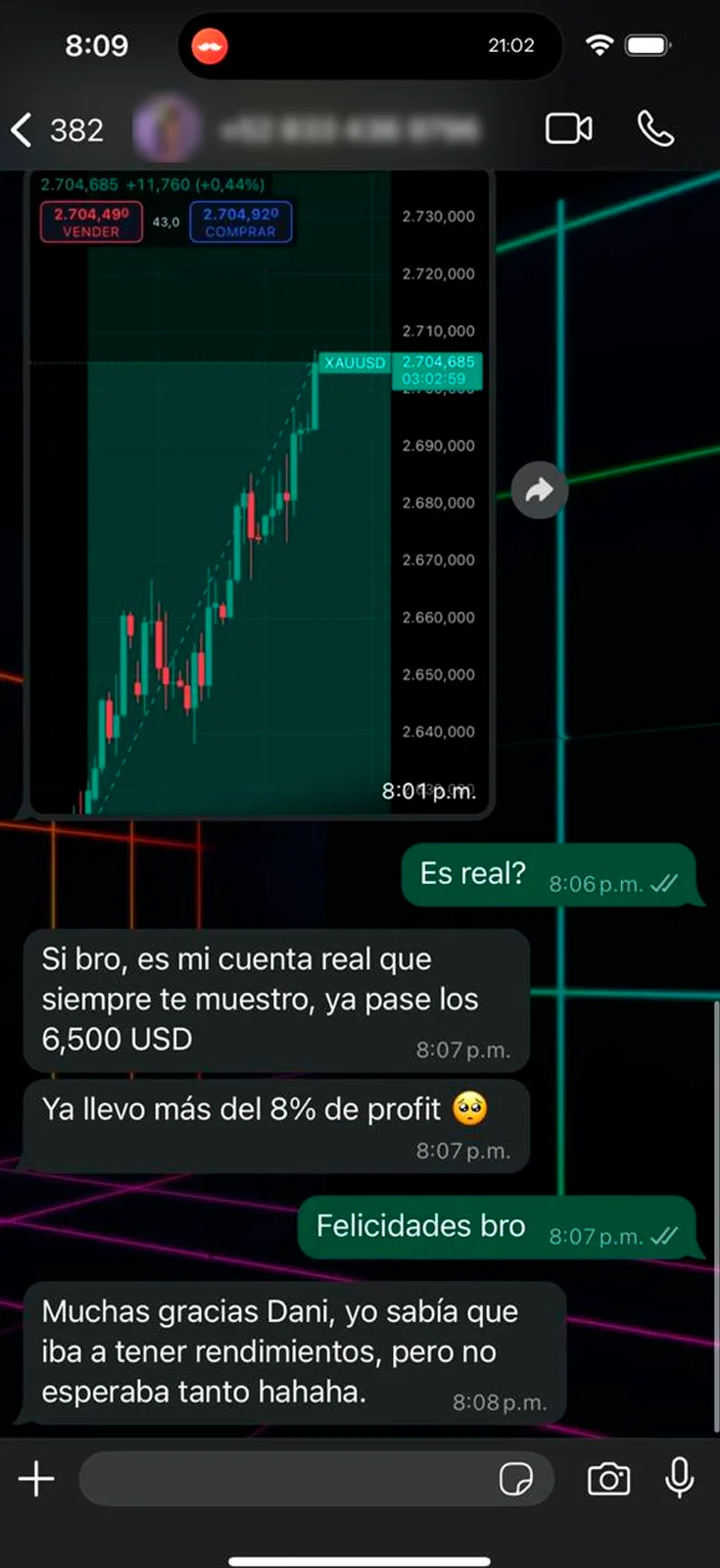Viewport: 720px width, 1568px height.
Task: Open the attachment plus menu
Action: coord(36,1479)
